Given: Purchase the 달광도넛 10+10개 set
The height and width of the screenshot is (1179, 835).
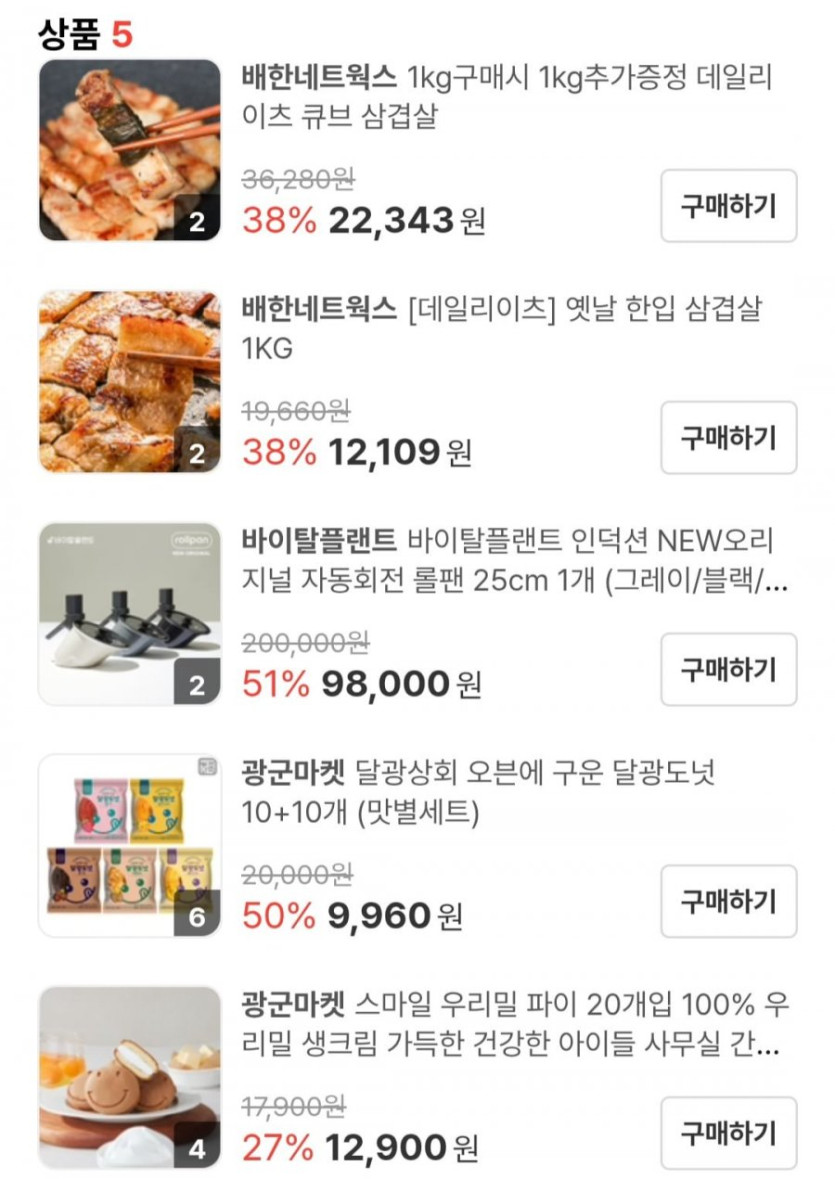Looking at the screenshot, I should coord(728,902).
